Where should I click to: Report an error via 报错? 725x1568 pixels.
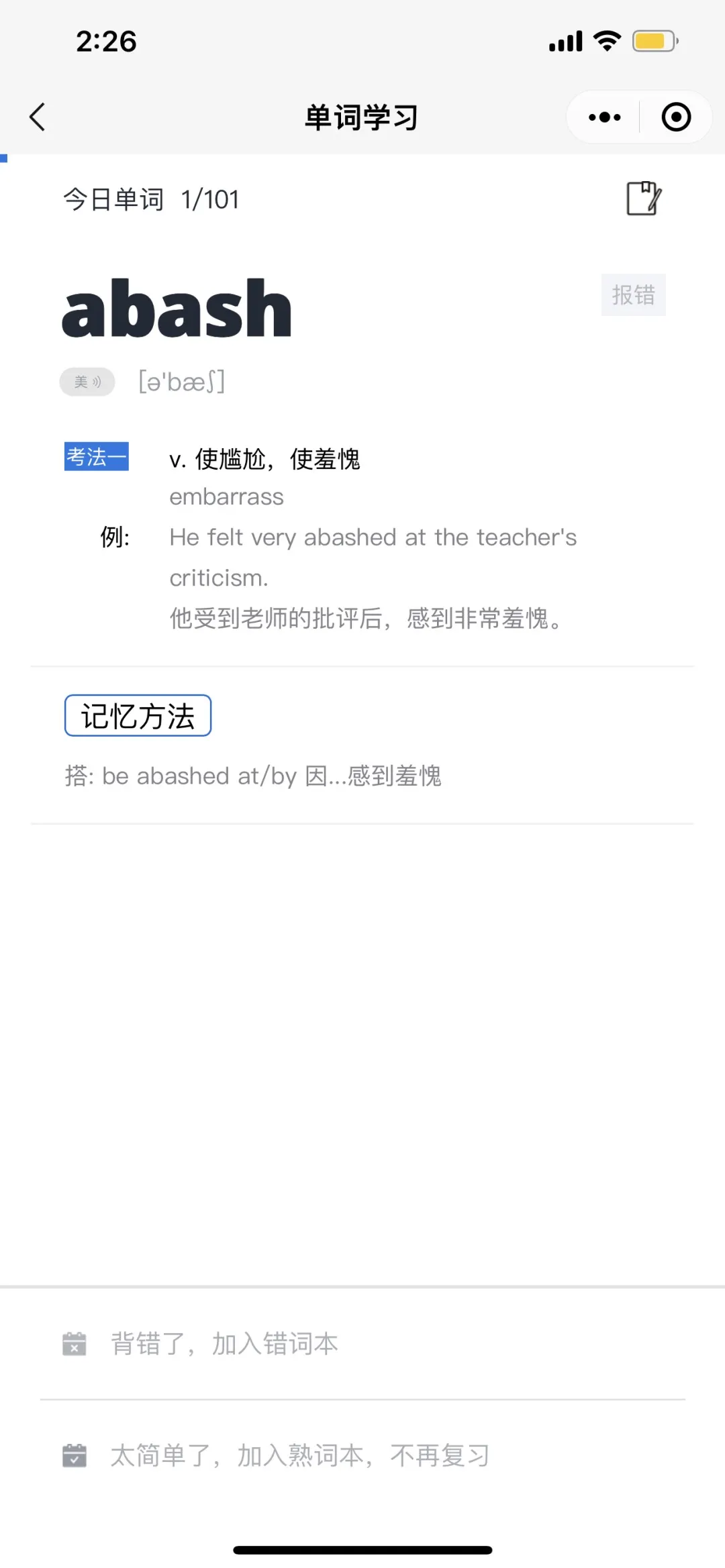click(633, 295)
